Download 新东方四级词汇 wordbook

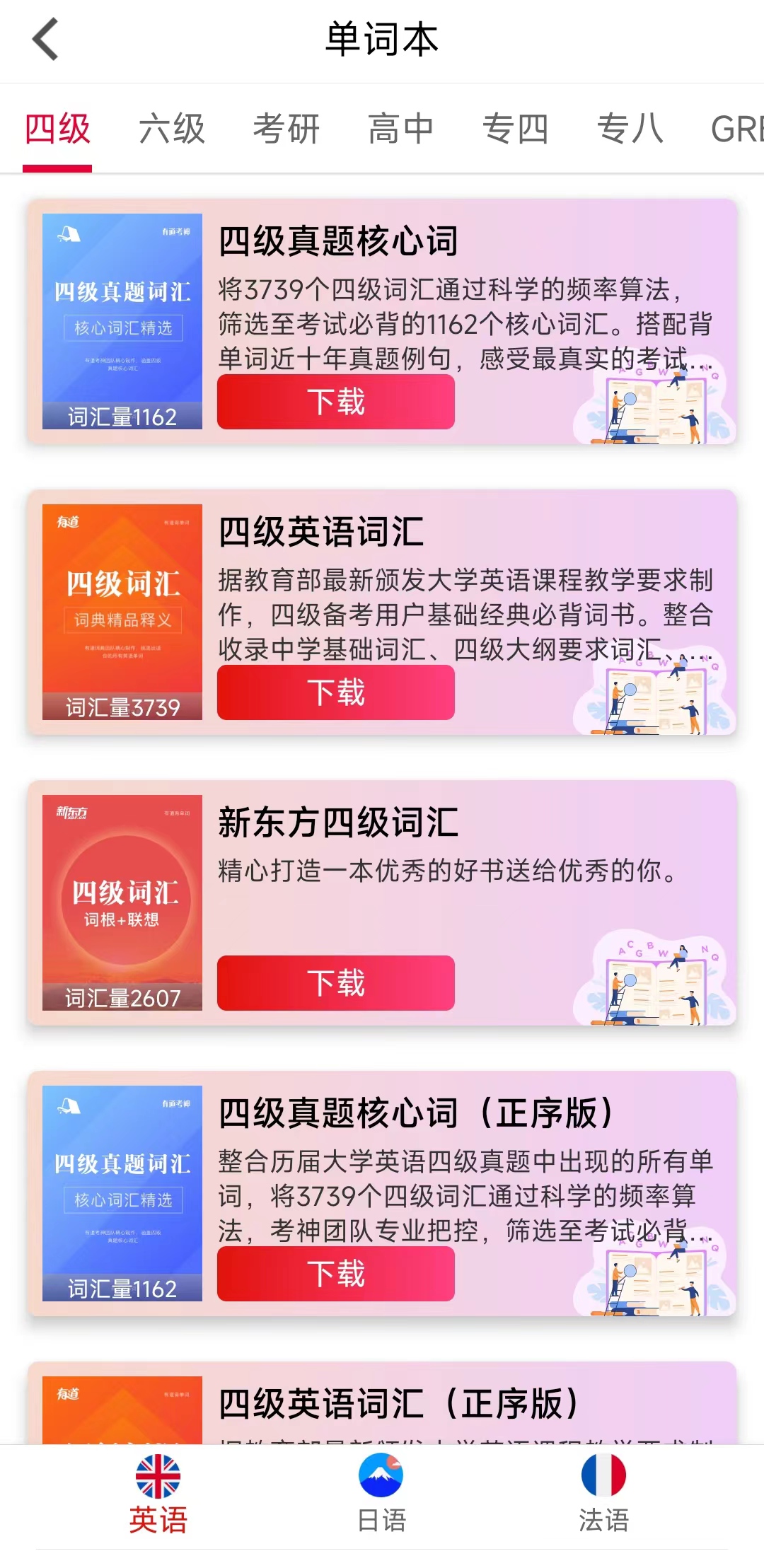click(335, 983)
